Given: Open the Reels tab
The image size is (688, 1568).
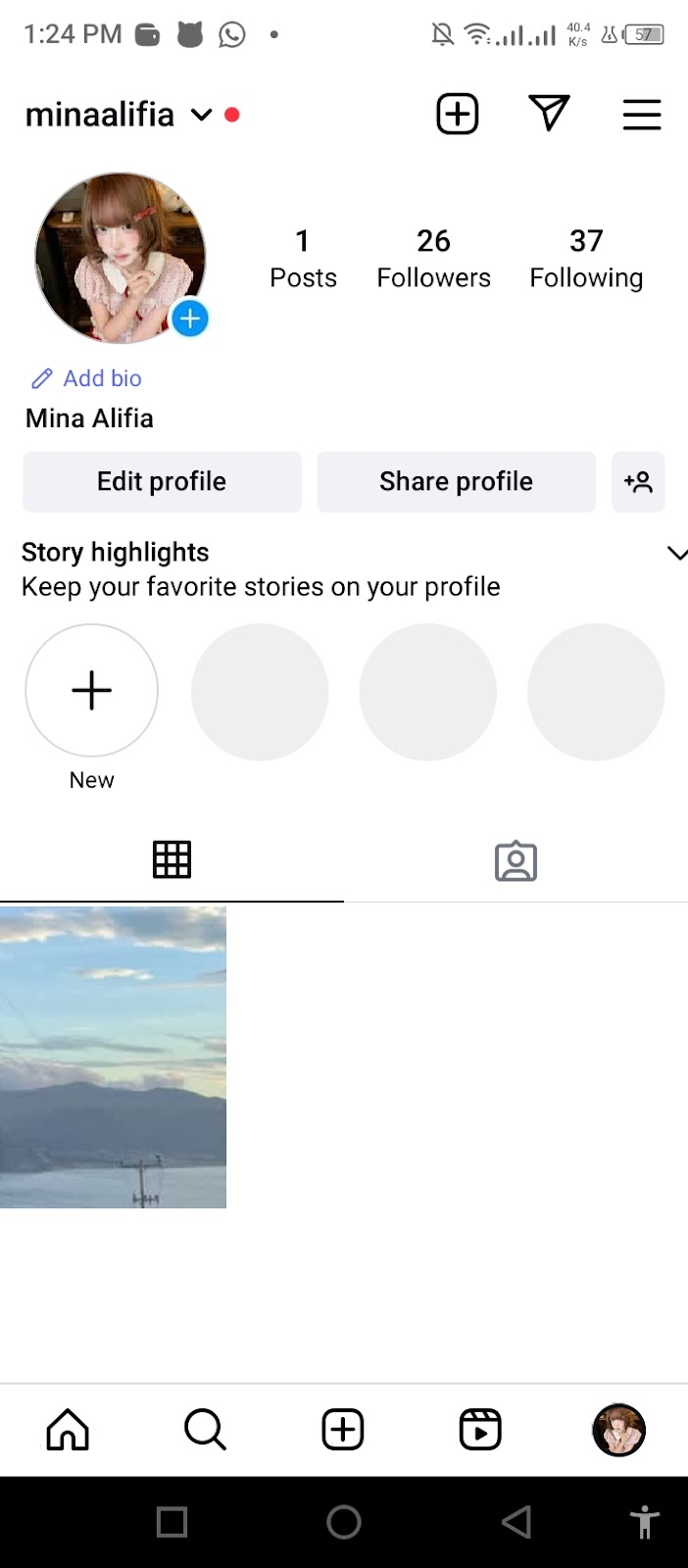Looking at the screenshot, I should pos(480,1430).
